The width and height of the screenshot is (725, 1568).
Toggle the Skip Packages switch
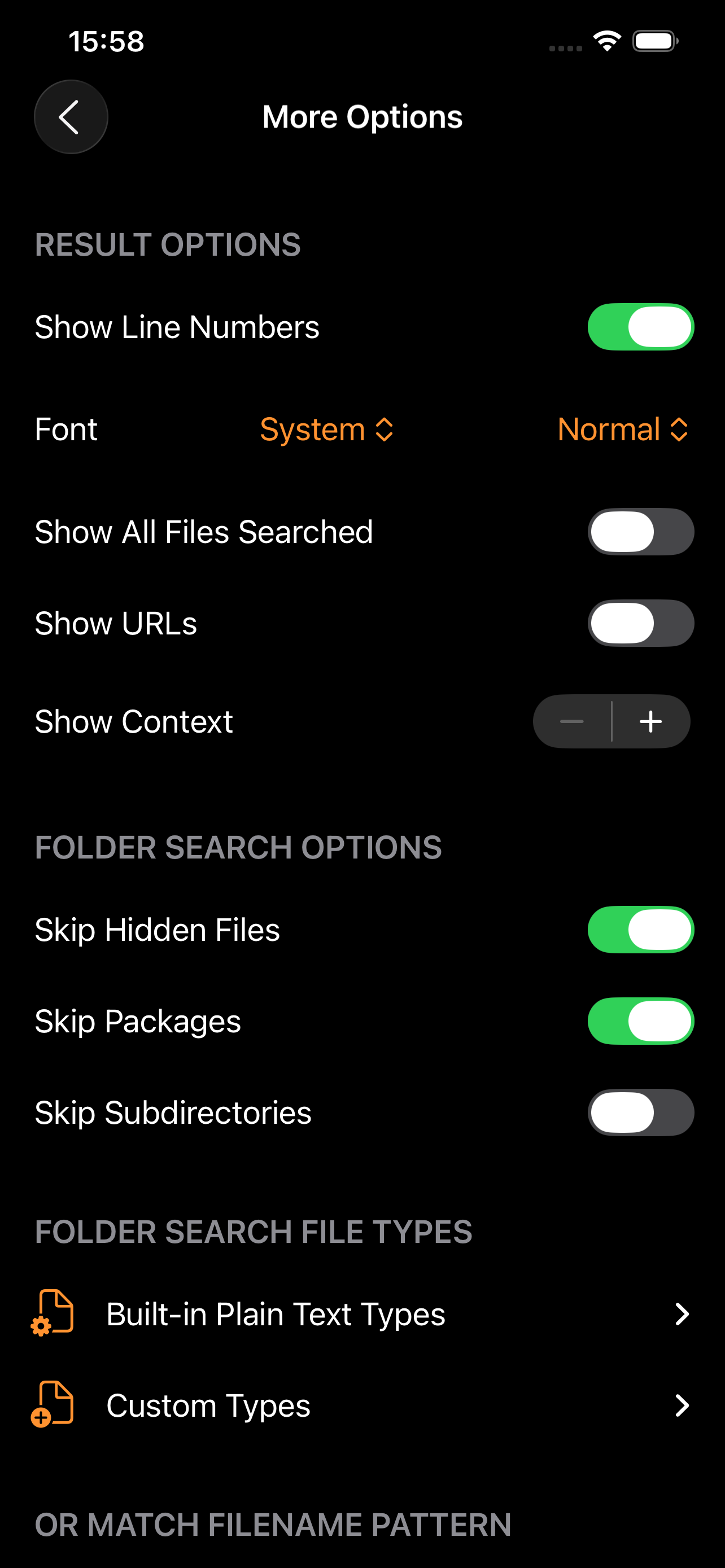coord(640,1021)
